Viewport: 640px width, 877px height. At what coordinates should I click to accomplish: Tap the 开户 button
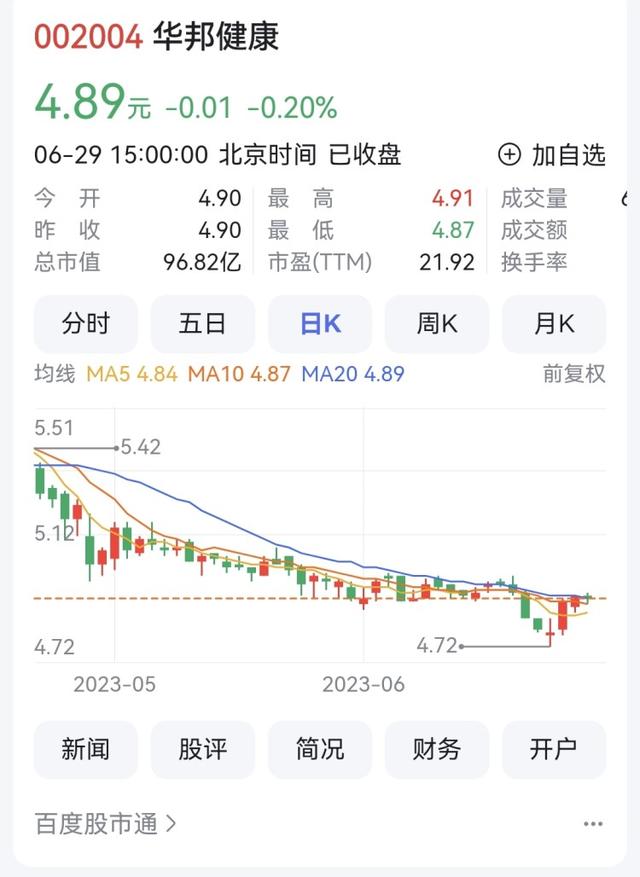pyautogui.click(x=554, y=749)
